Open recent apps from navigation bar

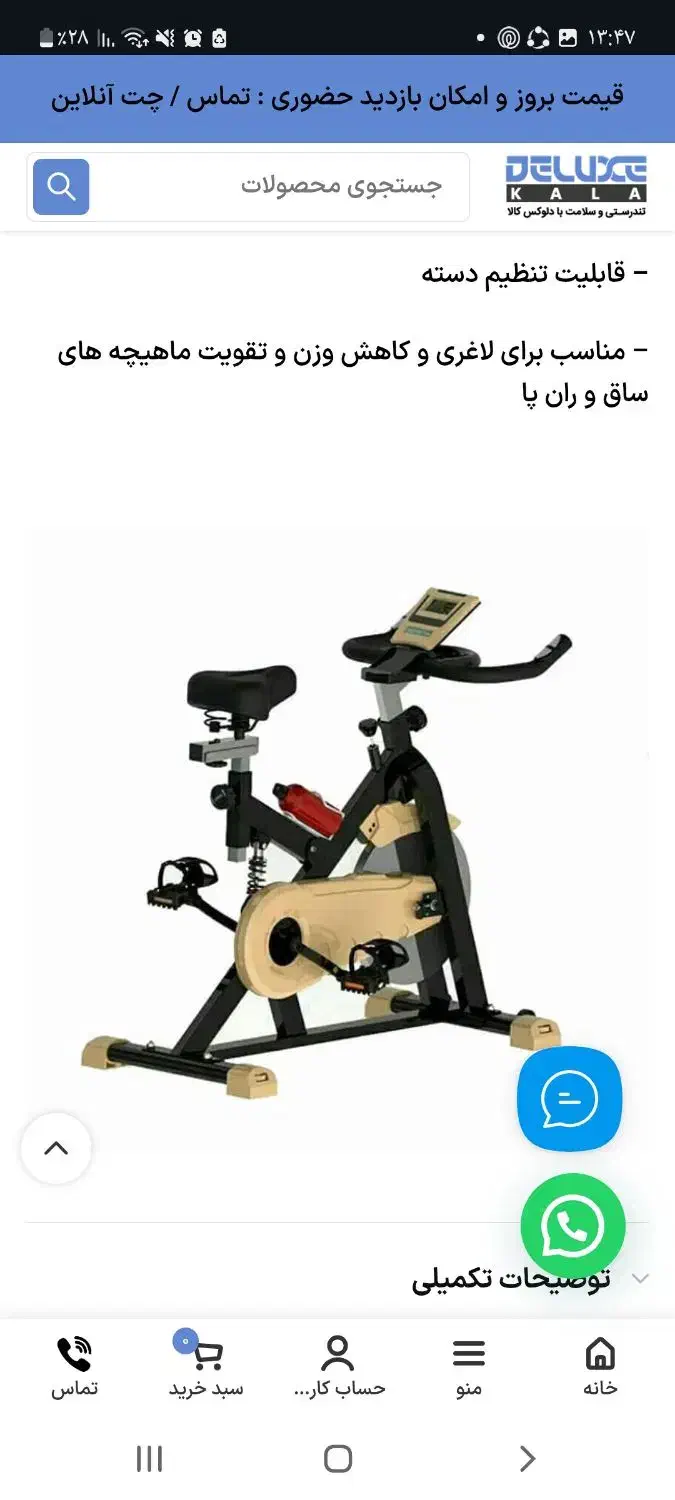pos(149,1459)
